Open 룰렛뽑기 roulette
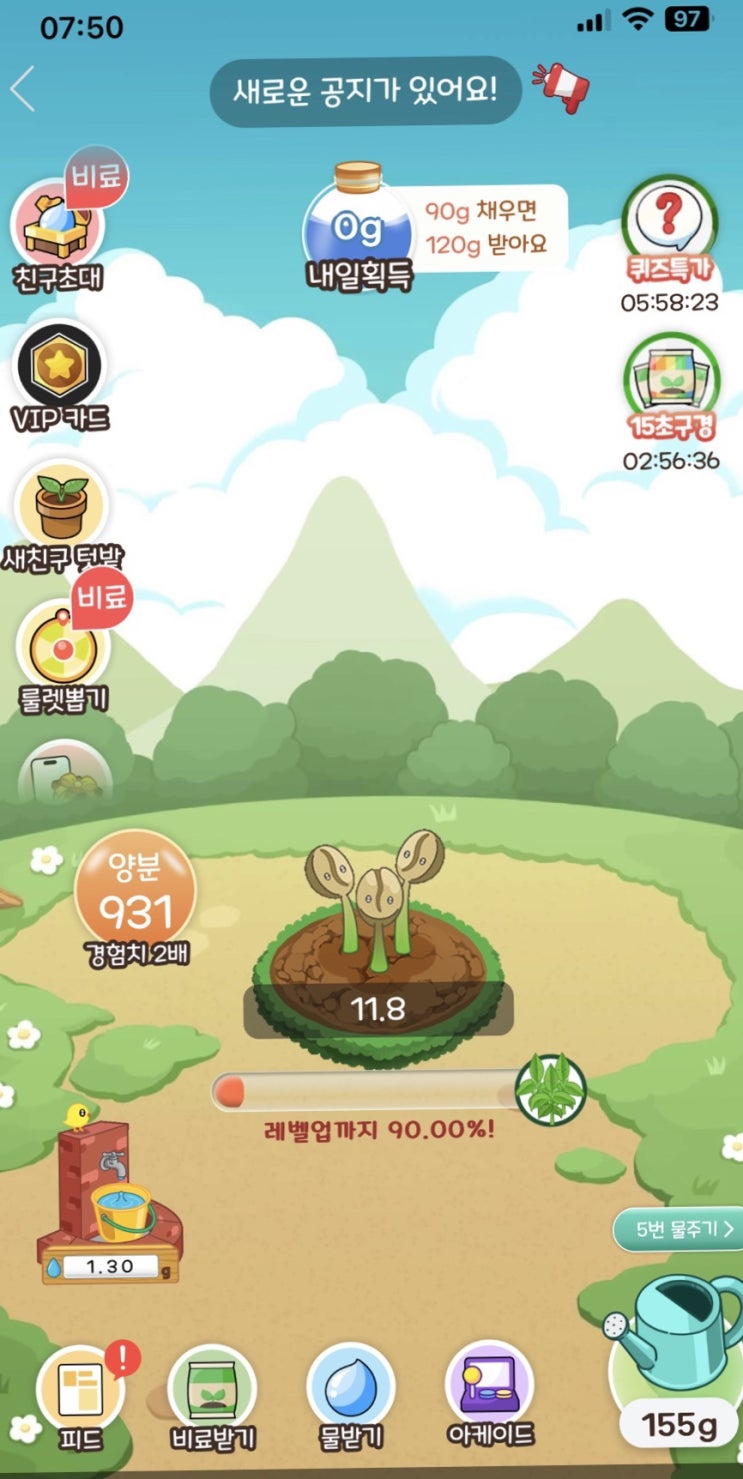 coord(63,656)
